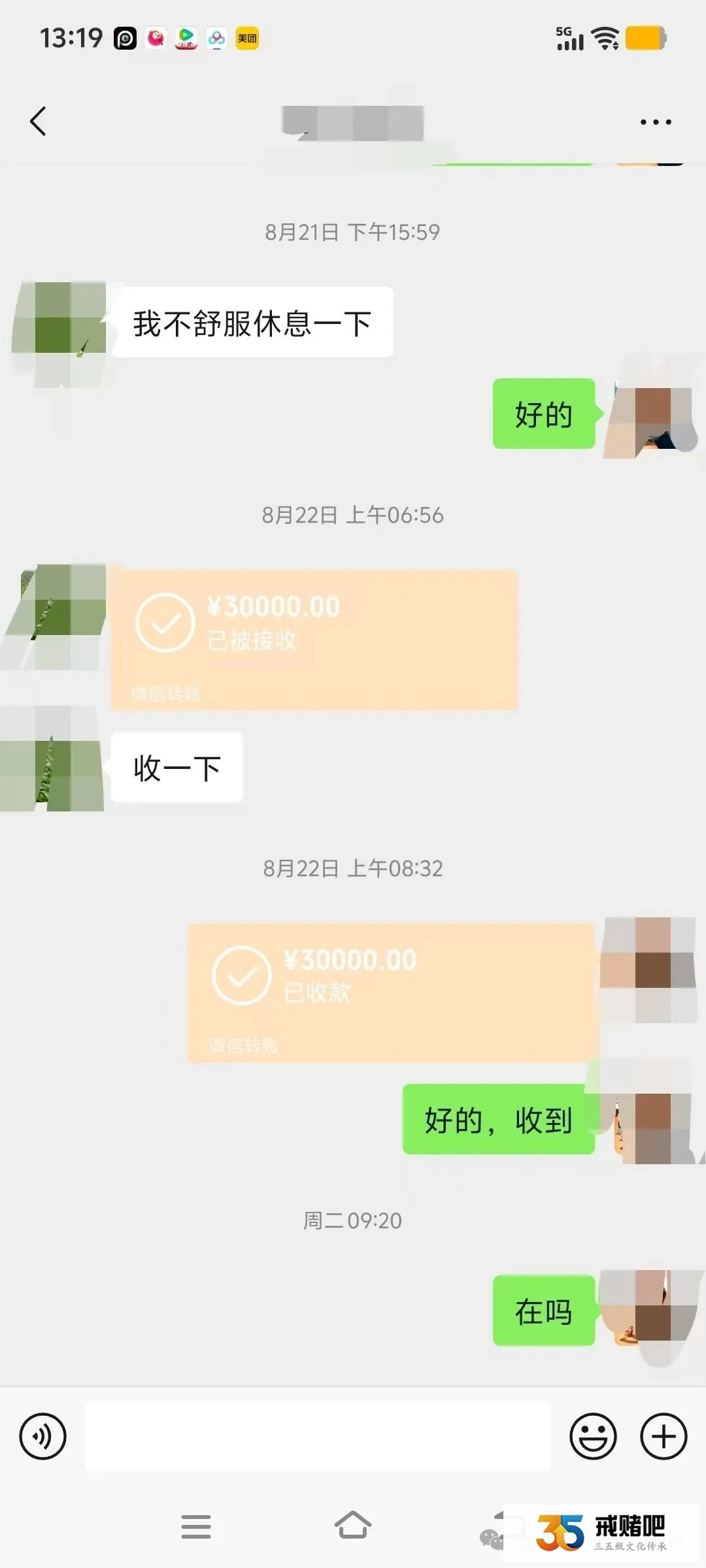Tap the system home button

353,1526
